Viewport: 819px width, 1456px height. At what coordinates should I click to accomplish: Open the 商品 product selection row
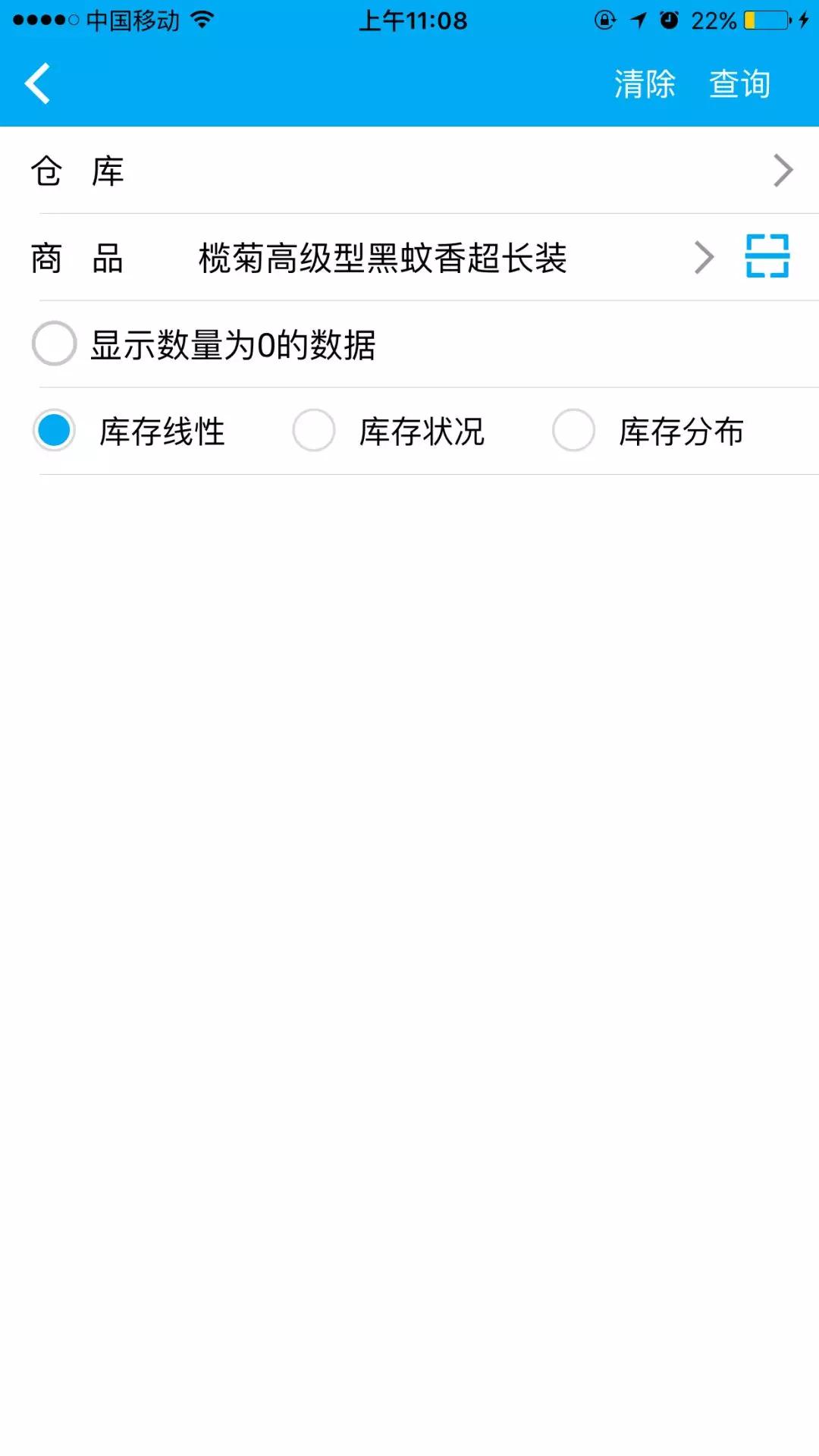click(364, 258)
